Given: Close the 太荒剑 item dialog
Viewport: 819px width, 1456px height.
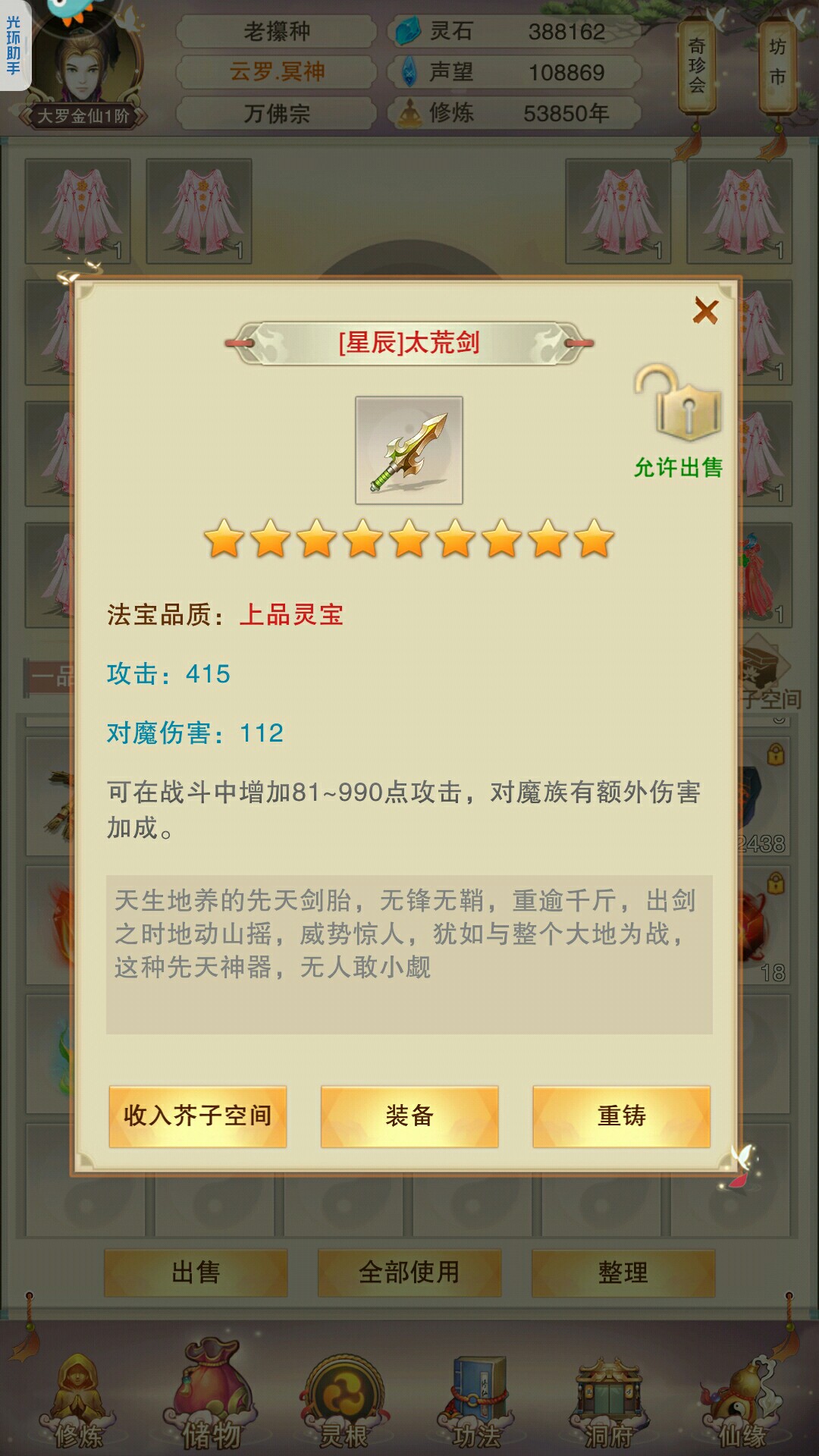Looking at the screenshot, I should 705,311.
